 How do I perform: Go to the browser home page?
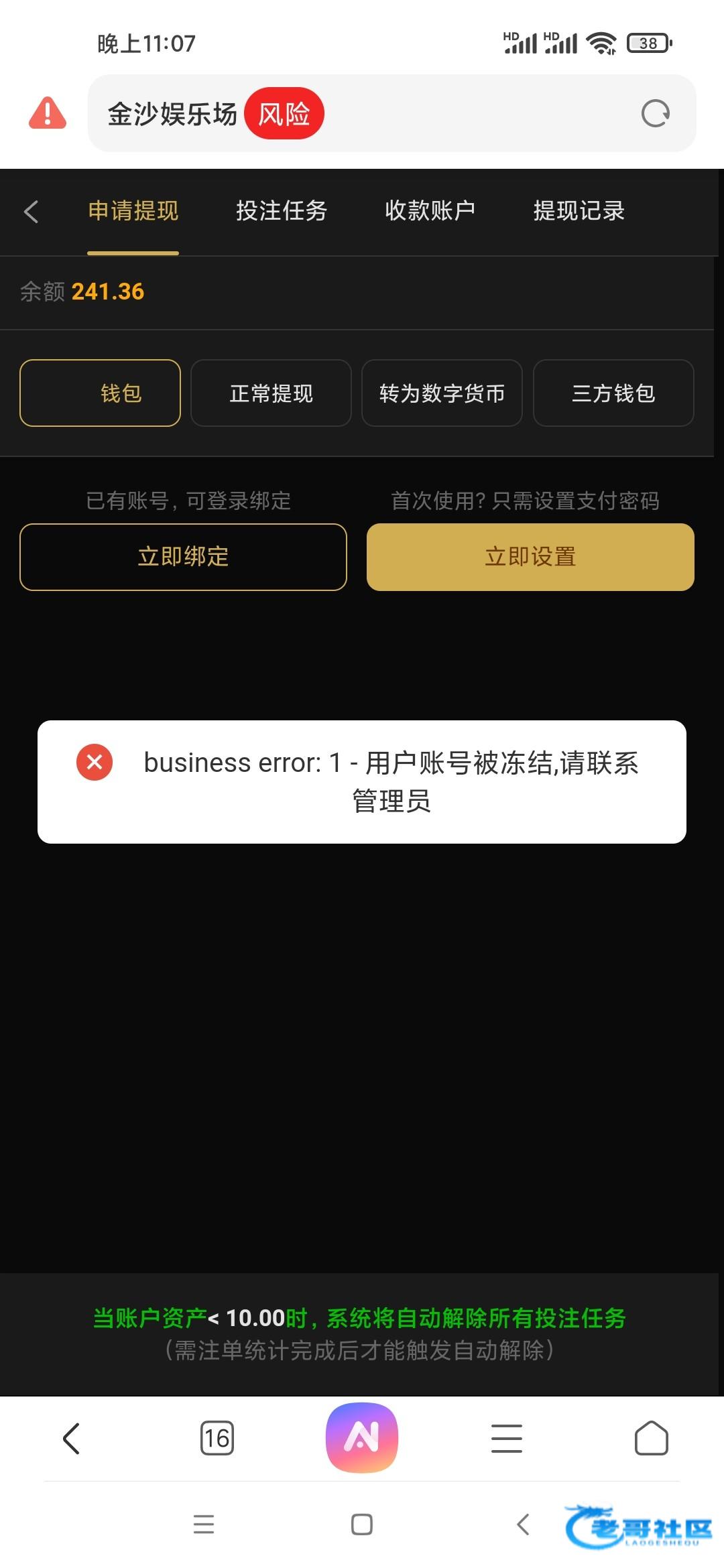(x=651, y=1438)
